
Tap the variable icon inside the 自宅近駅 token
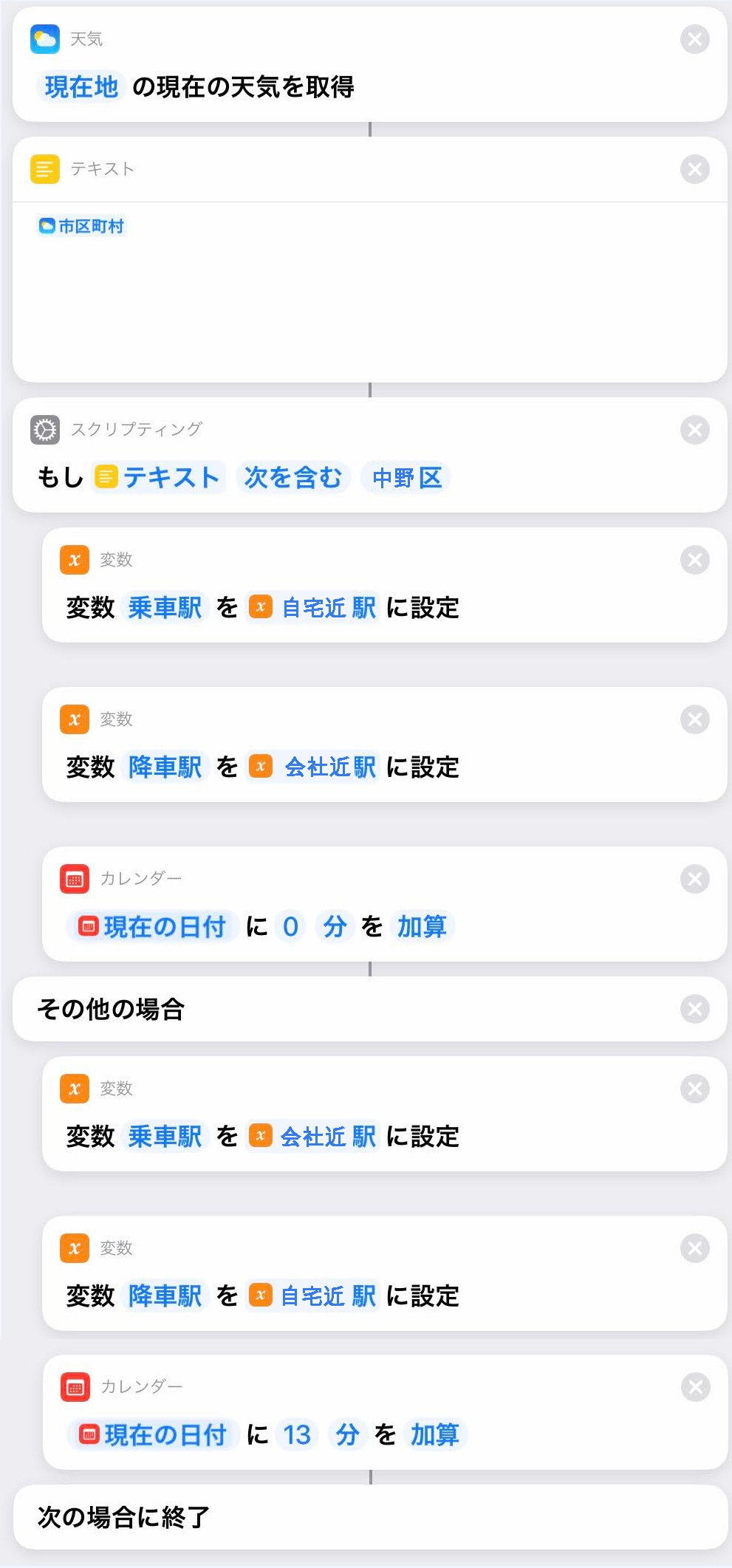260,609
